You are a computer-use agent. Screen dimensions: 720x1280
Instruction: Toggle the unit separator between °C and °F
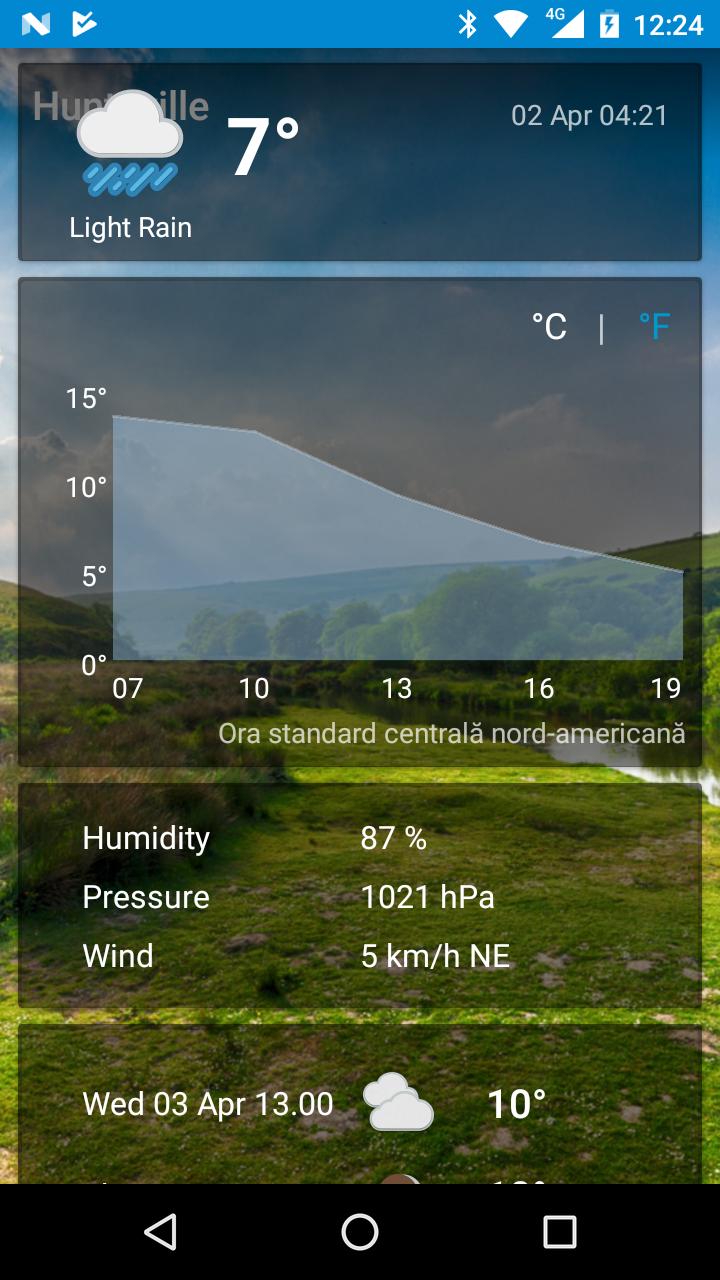pyautogui.click(x=601, y=325)
